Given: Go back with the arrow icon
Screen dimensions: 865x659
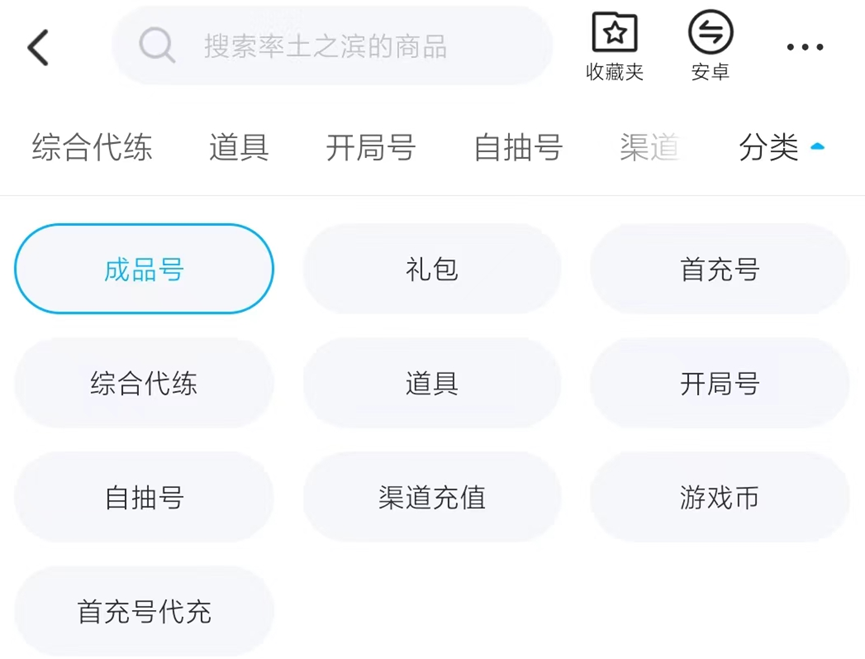Looking at the screenshot, I should click(38, 47).
